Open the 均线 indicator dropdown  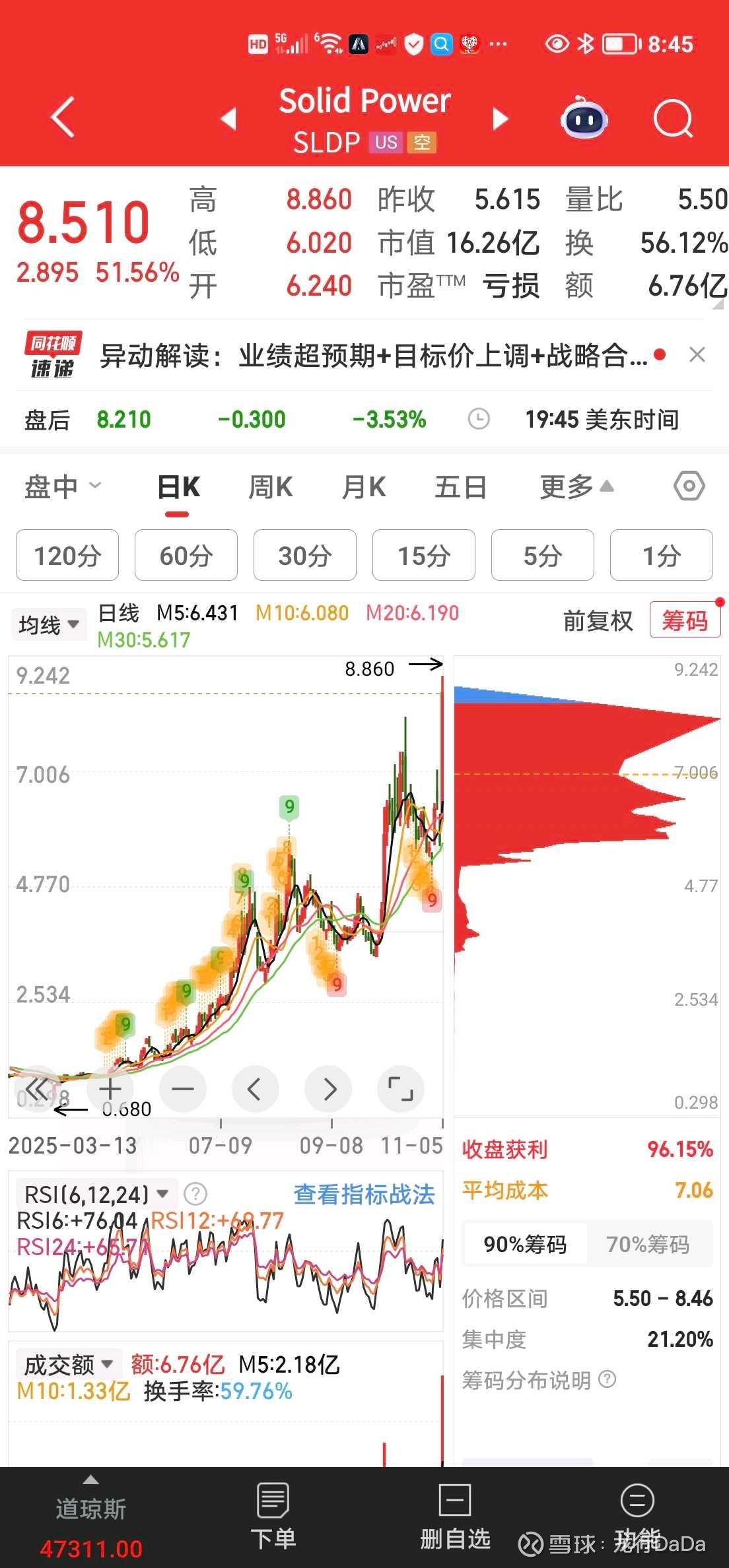pyautogui.click(x=49, y=624)
